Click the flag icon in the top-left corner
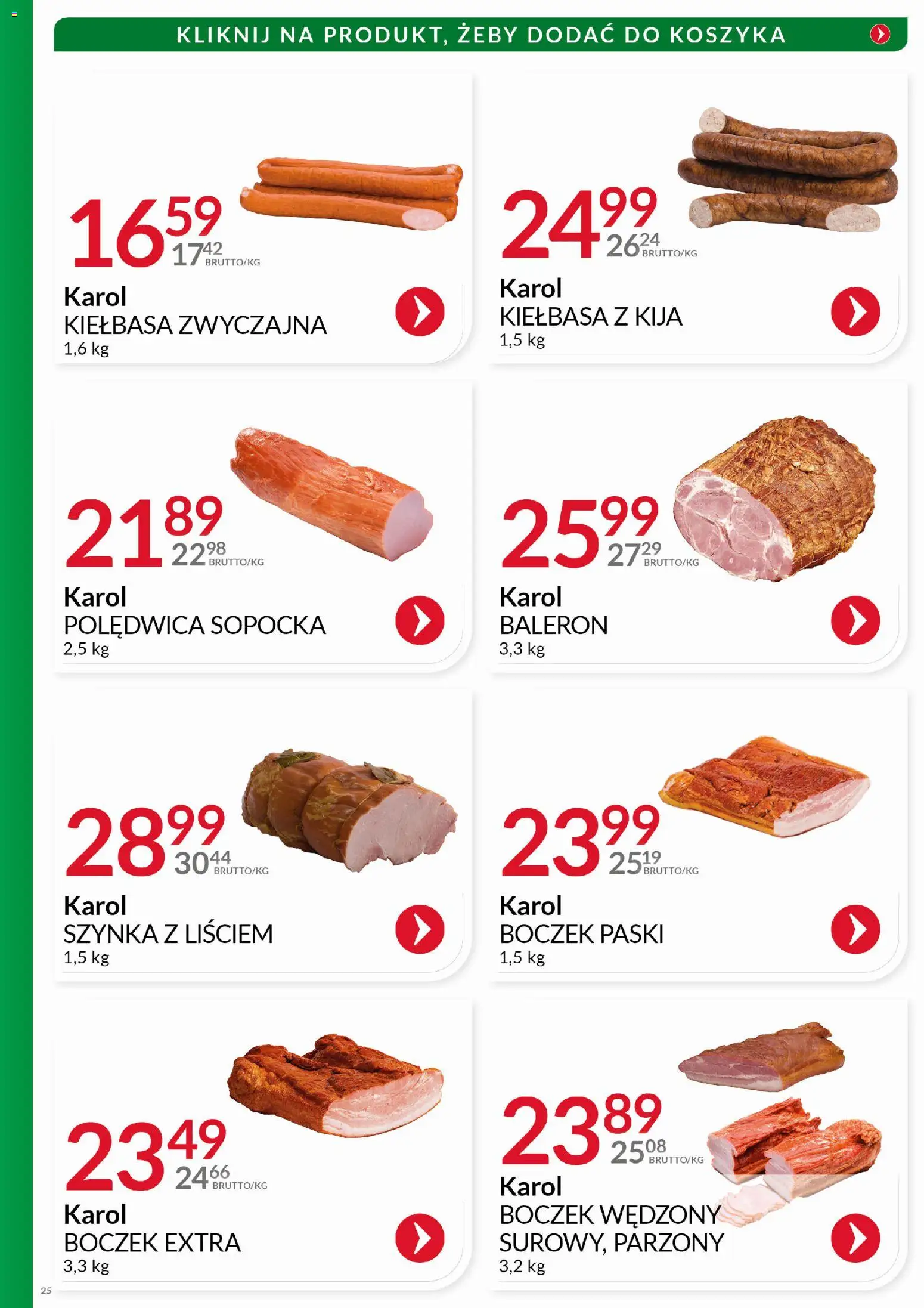Screen dimensions: 924x1308 point(13,15)
